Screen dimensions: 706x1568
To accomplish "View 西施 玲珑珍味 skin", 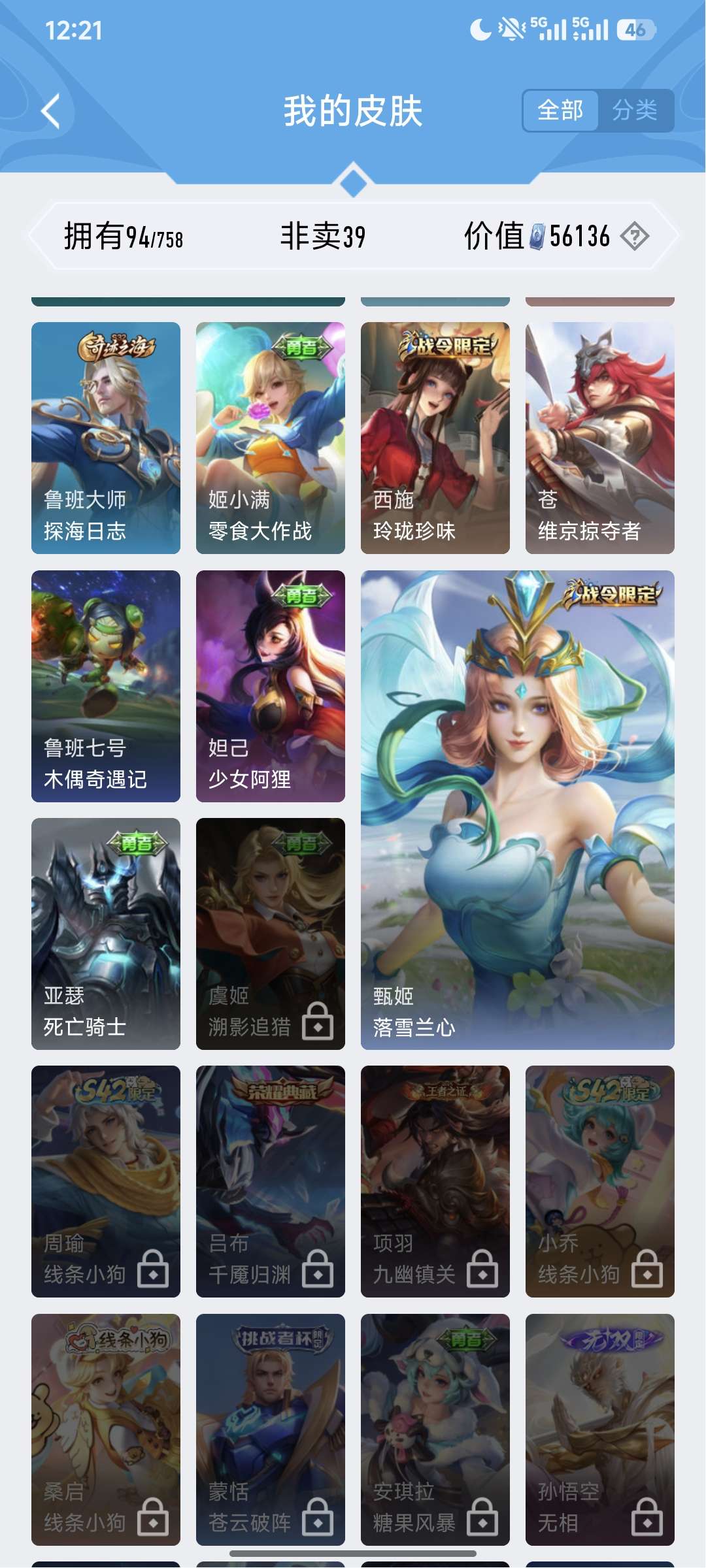I will [x=435, y=438].
